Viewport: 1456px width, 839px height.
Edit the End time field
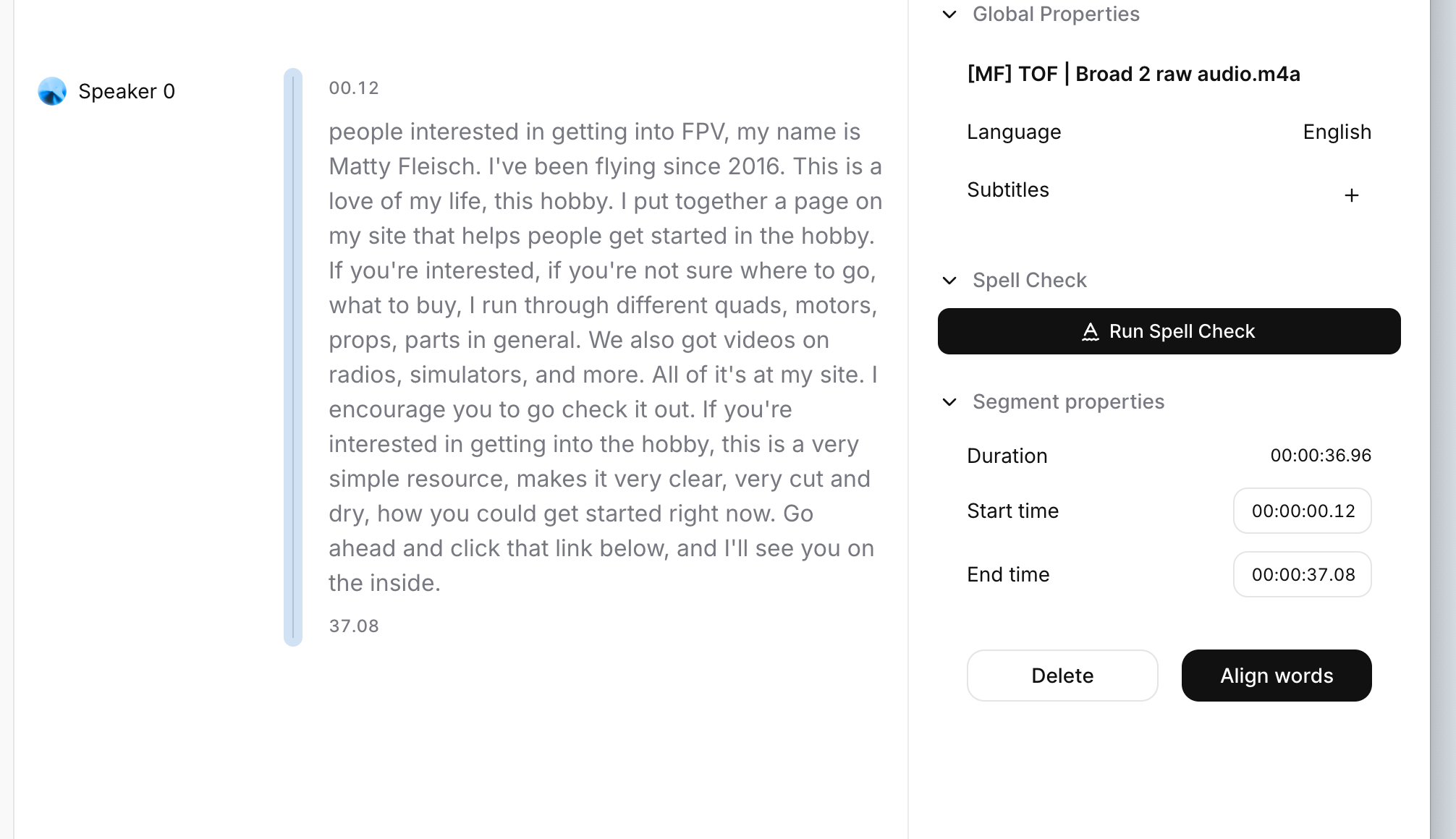(x=1302, y=574)
